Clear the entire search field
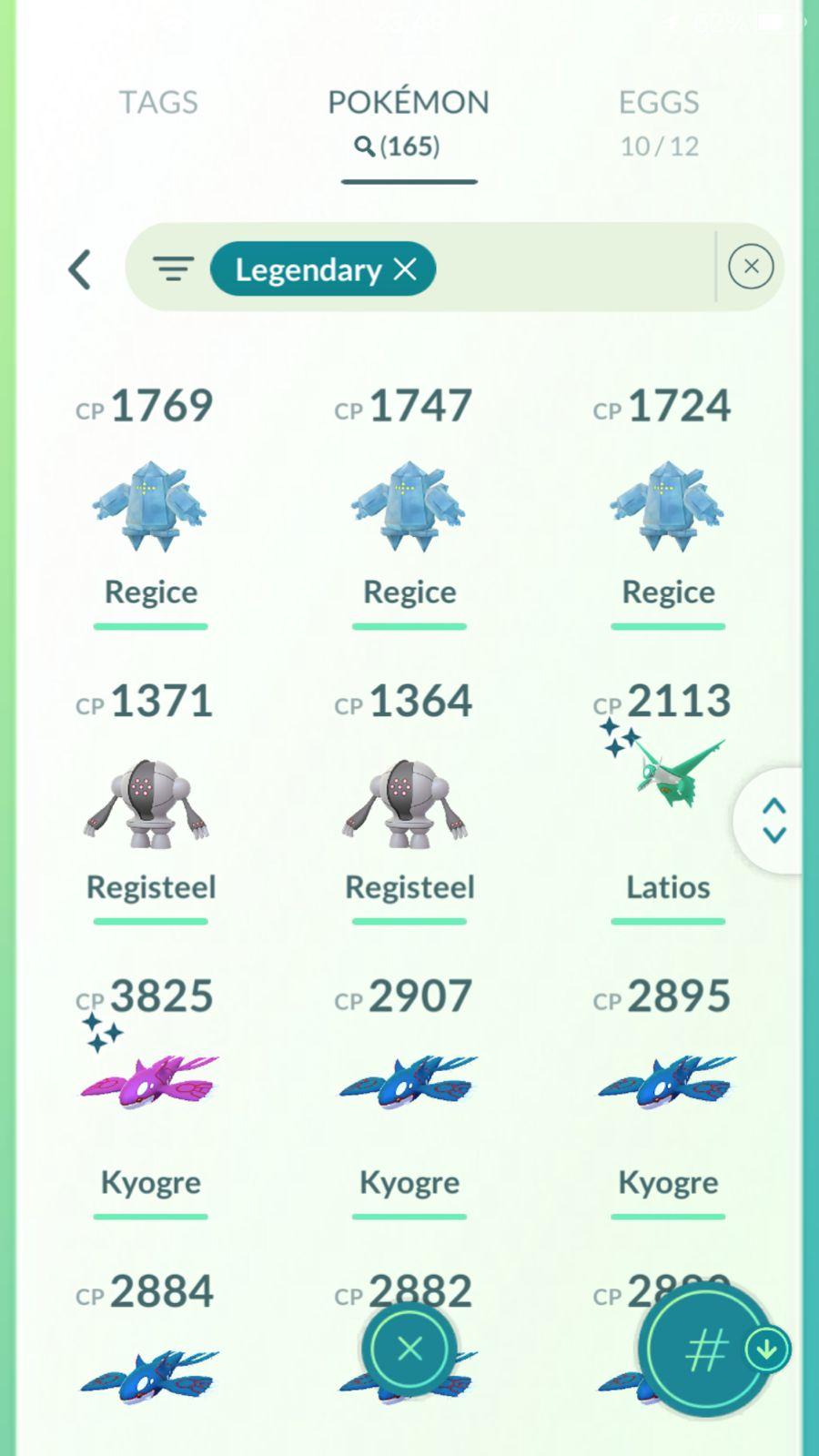Viewport: 819px width, 1456px height. [x=751, y=267]
